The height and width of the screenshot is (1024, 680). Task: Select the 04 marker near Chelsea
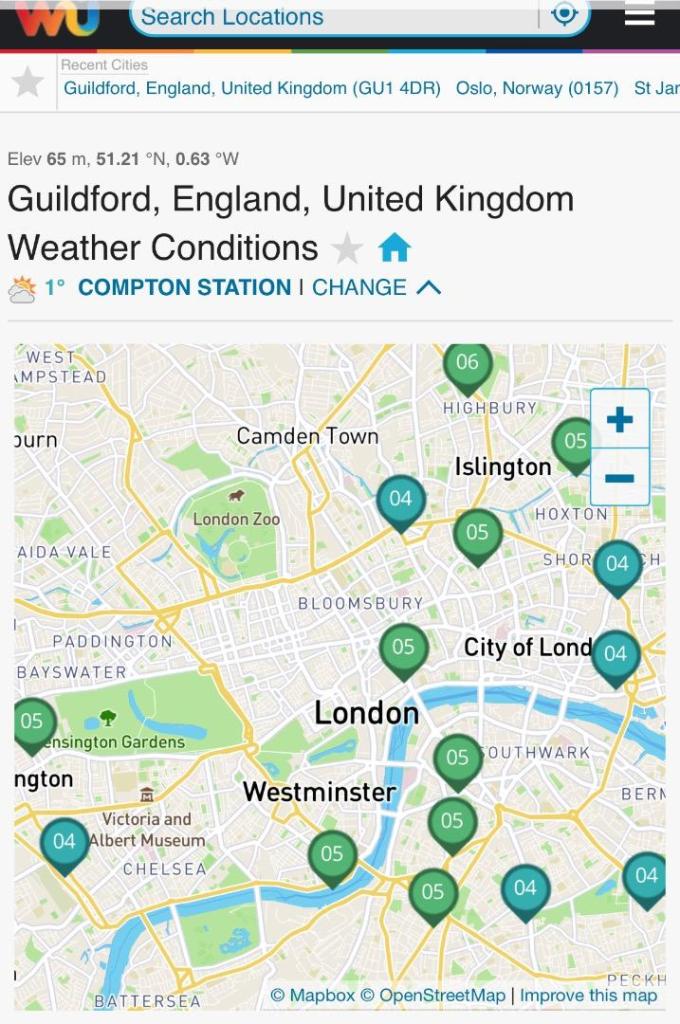pyautogui.click(x=64, y=844)
